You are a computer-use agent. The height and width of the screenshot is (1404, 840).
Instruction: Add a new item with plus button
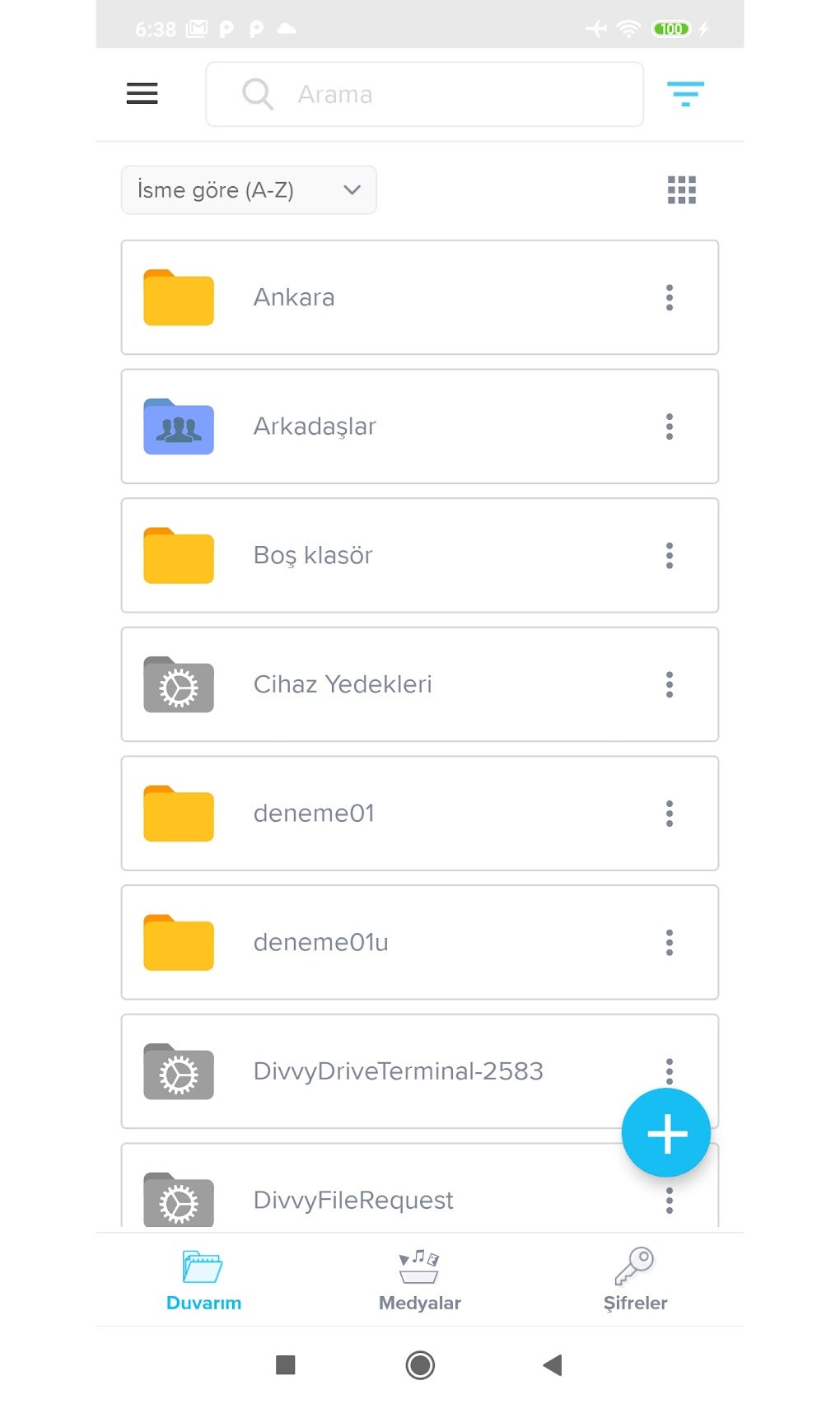pos(666,1134)
